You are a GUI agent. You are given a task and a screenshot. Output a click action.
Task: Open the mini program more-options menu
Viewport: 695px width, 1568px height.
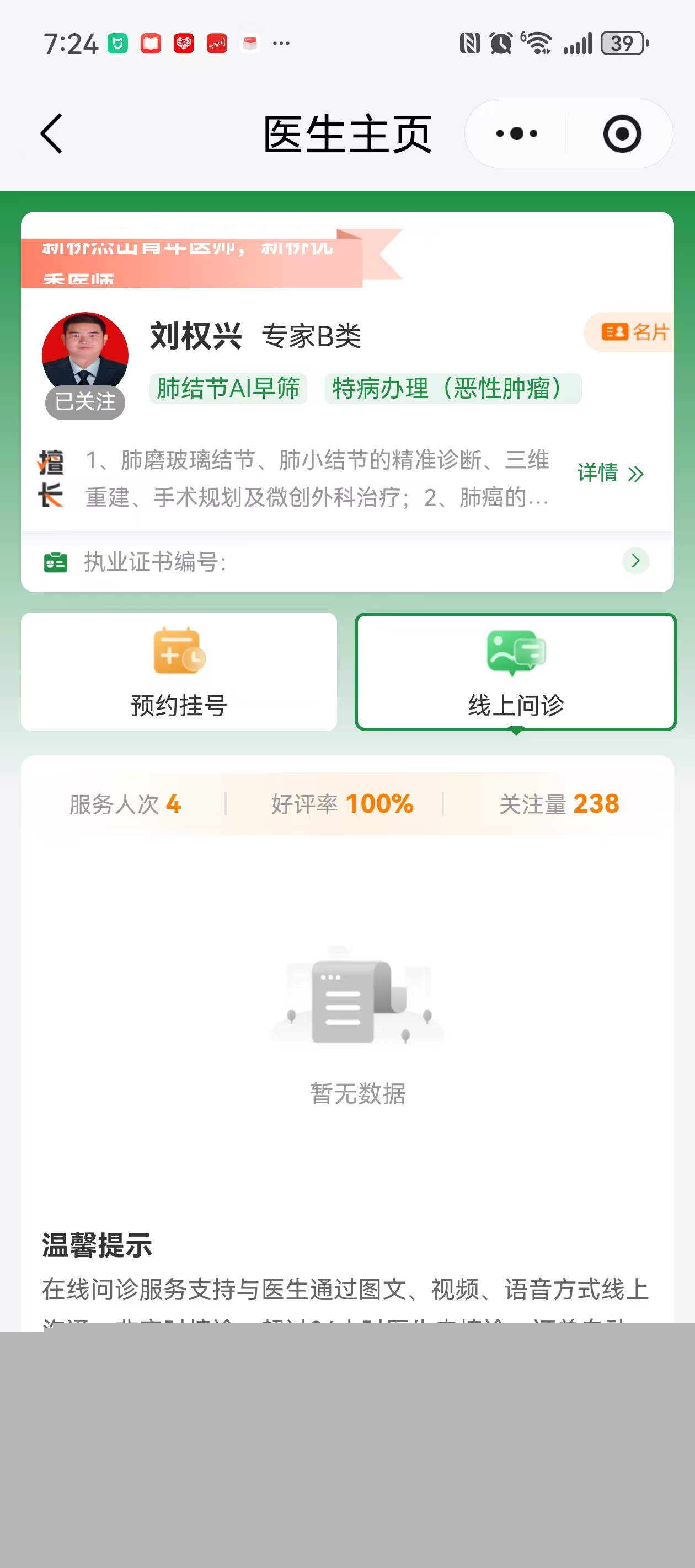click(516, 133)
